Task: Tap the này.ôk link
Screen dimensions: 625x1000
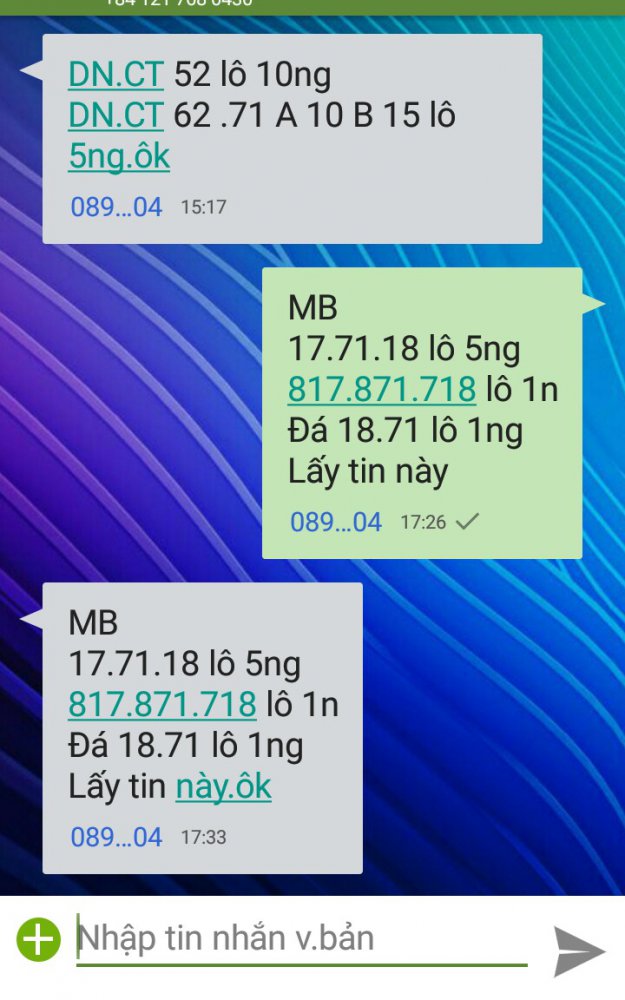Action: coord(223,786)
